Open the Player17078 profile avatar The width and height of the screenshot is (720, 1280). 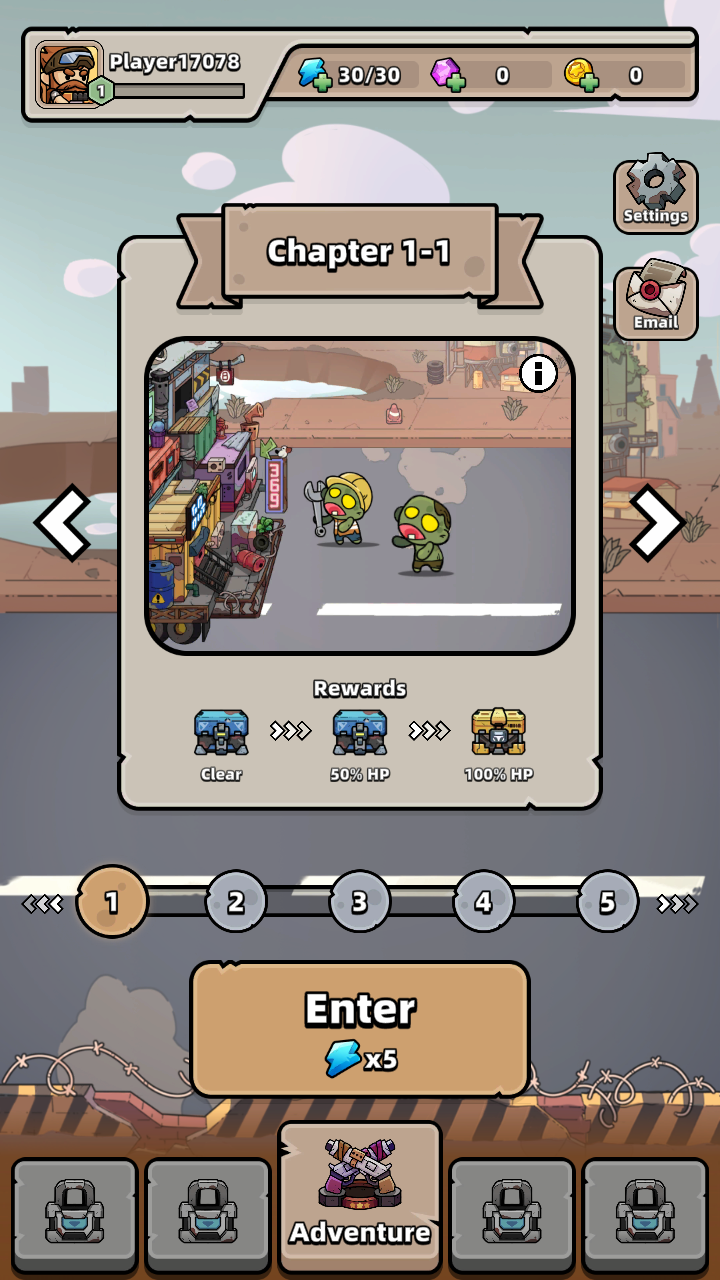(x=70, y=75)
